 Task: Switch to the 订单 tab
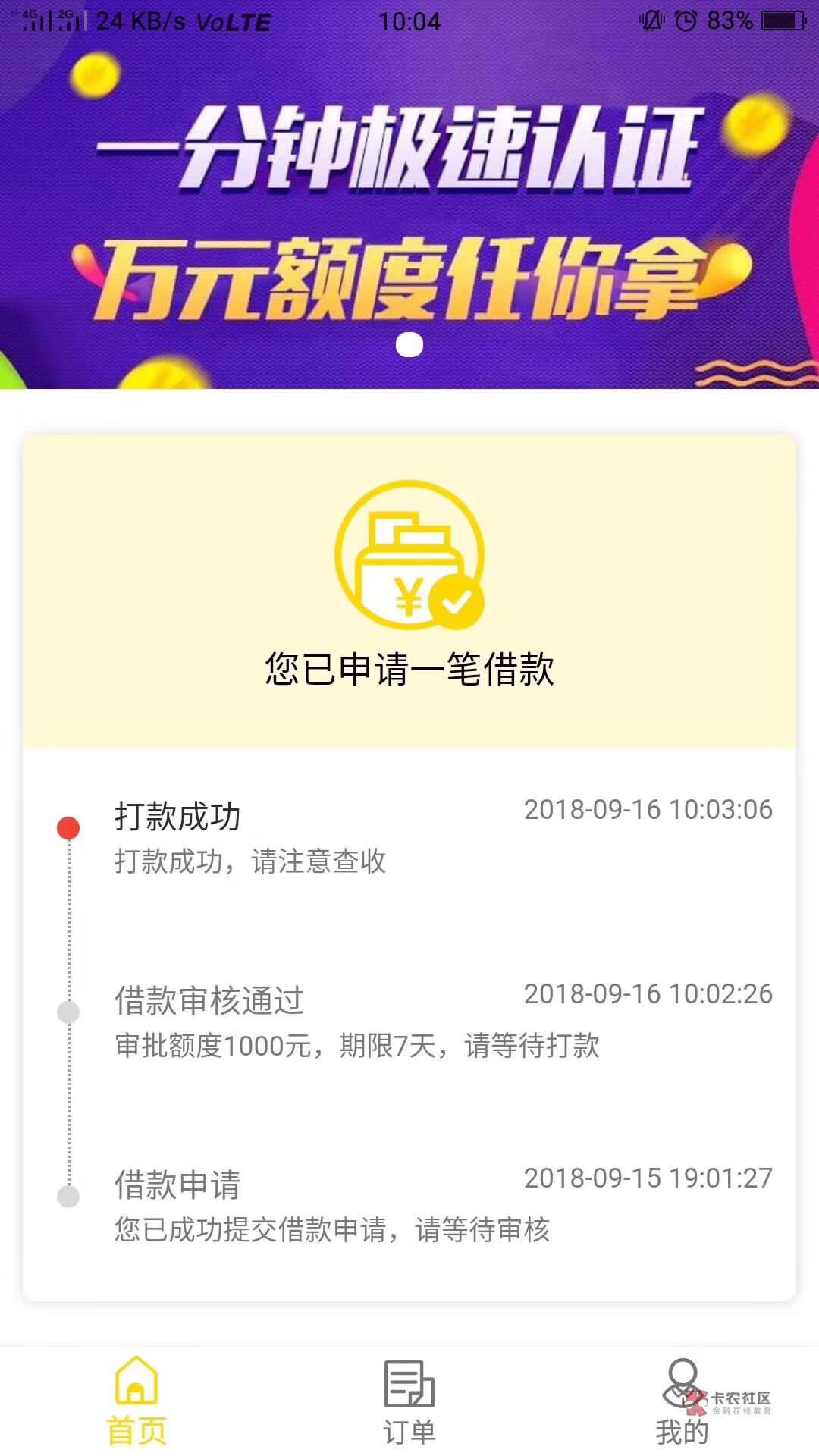click(x=409, y=1403)
